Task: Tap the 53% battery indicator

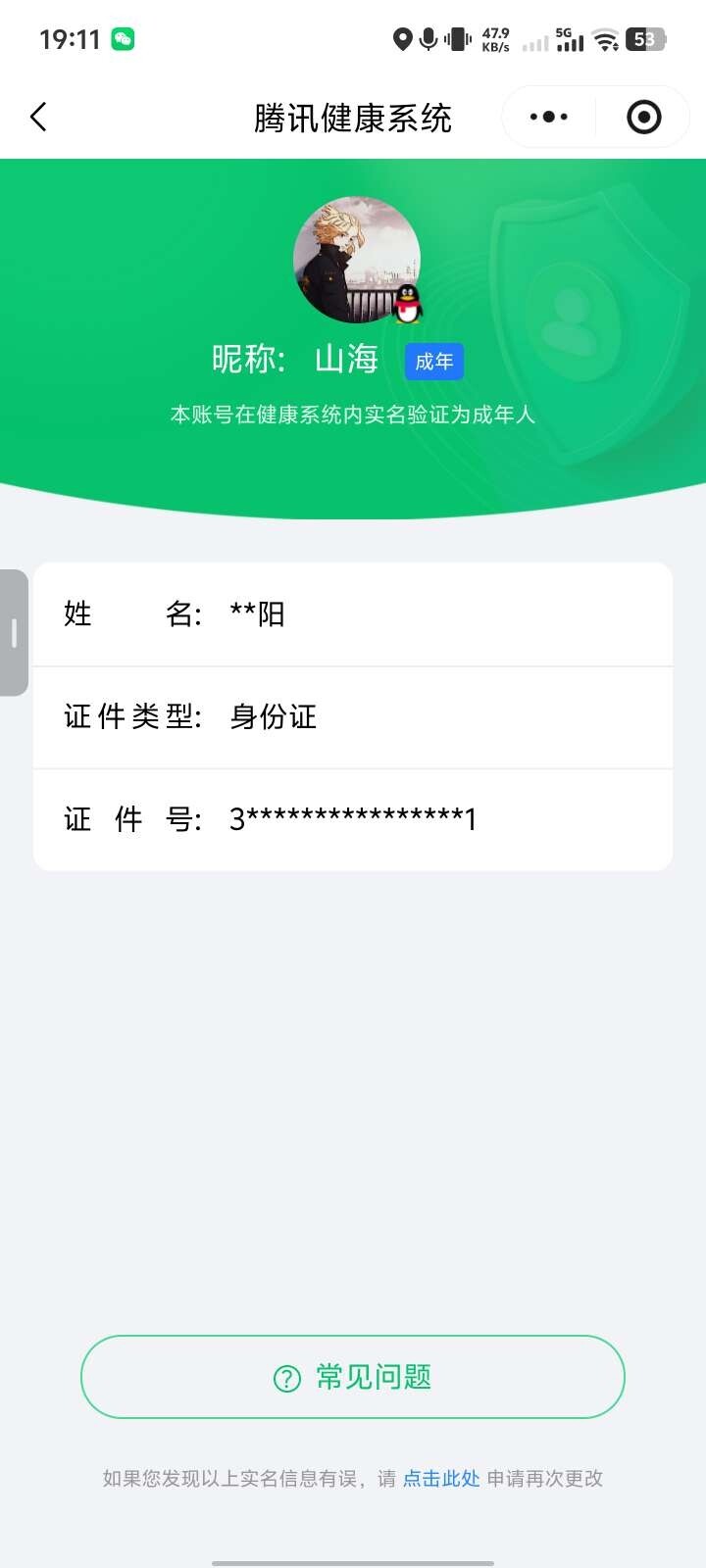Action: [x=644, y=39]
